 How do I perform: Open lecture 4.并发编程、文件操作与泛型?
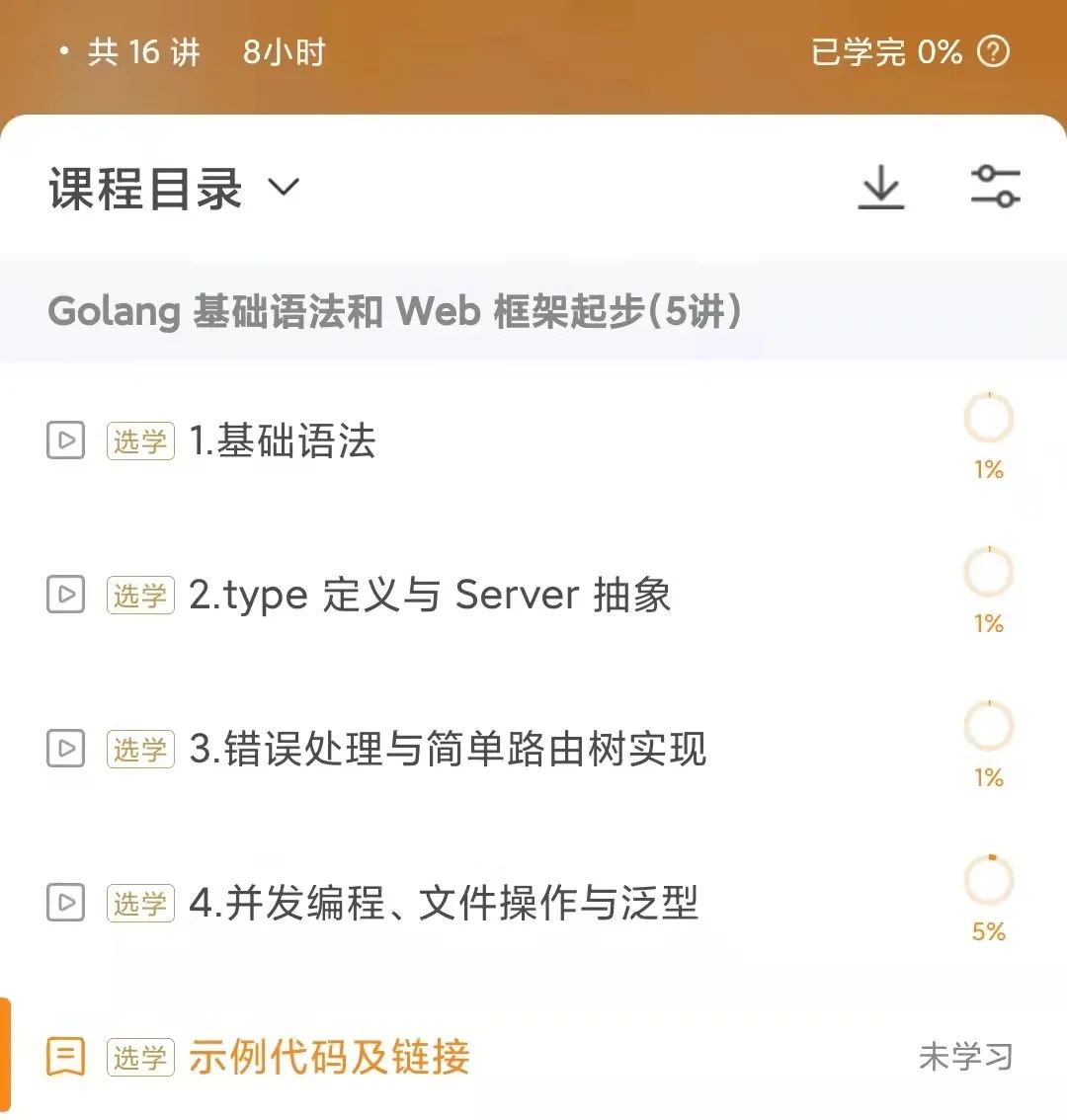[x=444, y=903]
